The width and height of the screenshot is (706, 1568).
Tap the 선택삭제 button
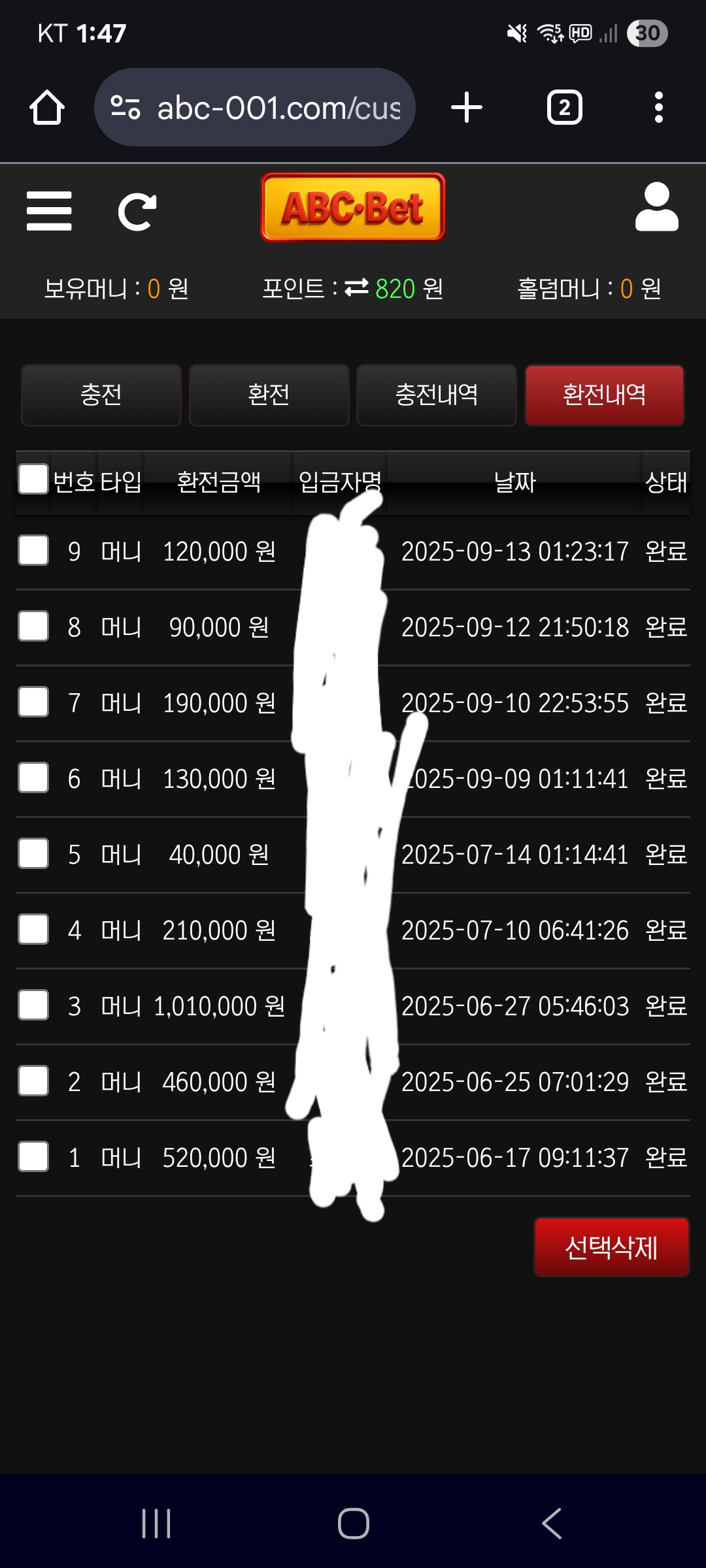611,1247
